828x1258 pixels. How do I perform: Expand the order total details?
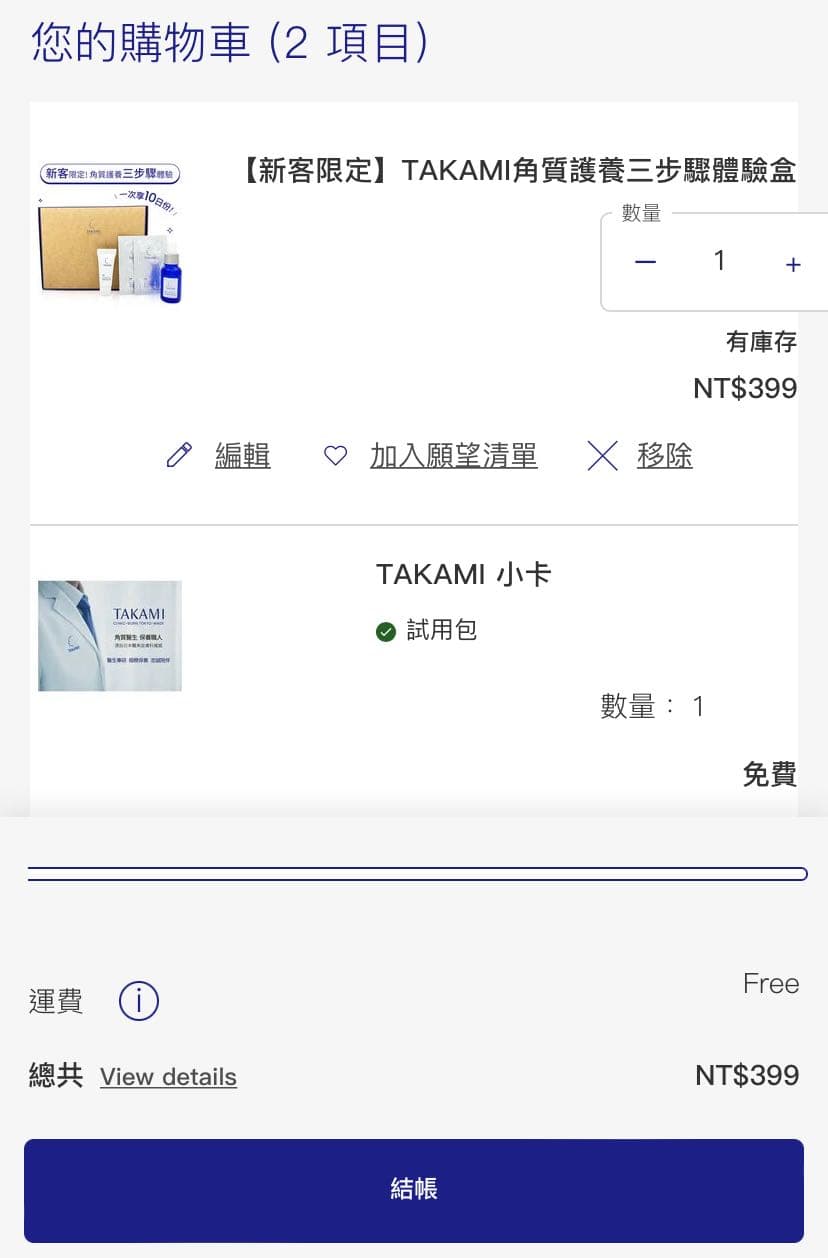click(168, 1077)
